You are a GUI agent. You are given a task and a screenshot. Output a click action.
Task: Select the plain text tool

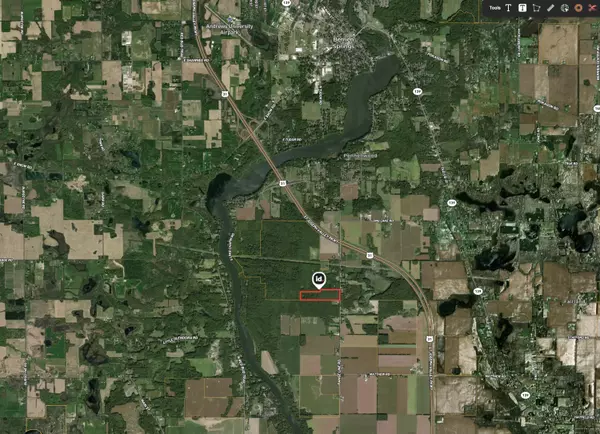[x=508, y=8]
